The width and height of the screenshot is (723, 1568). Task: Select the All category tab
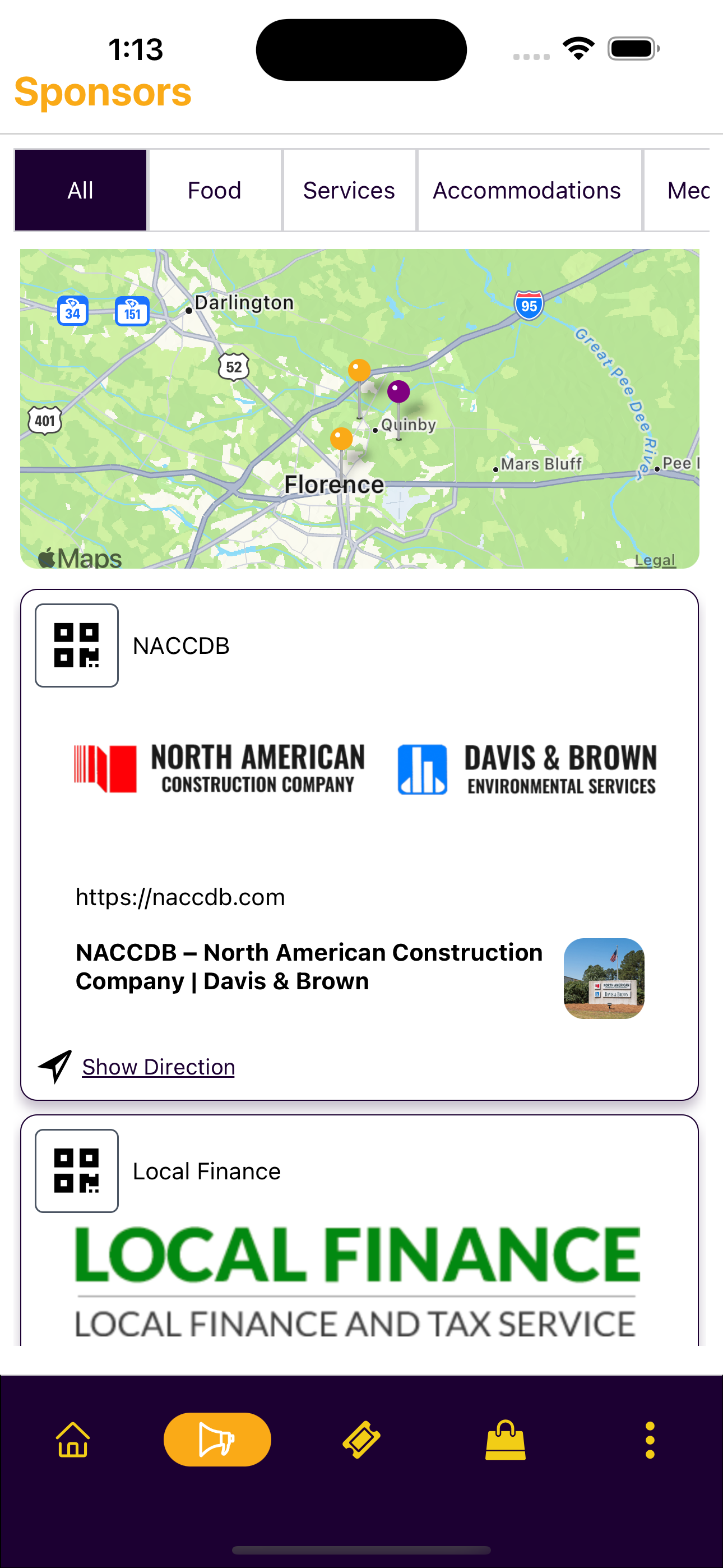(x=80, y=191)
